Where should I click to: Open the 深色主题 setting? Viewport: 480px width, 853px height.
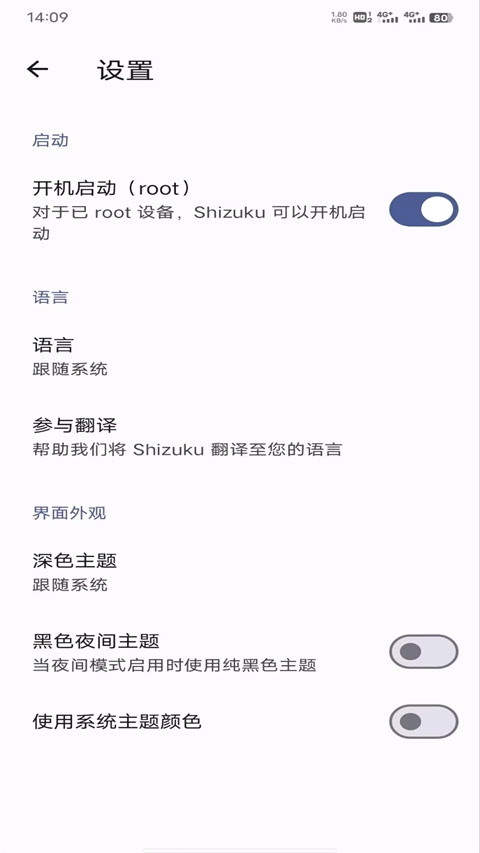(x=240, y=572)
